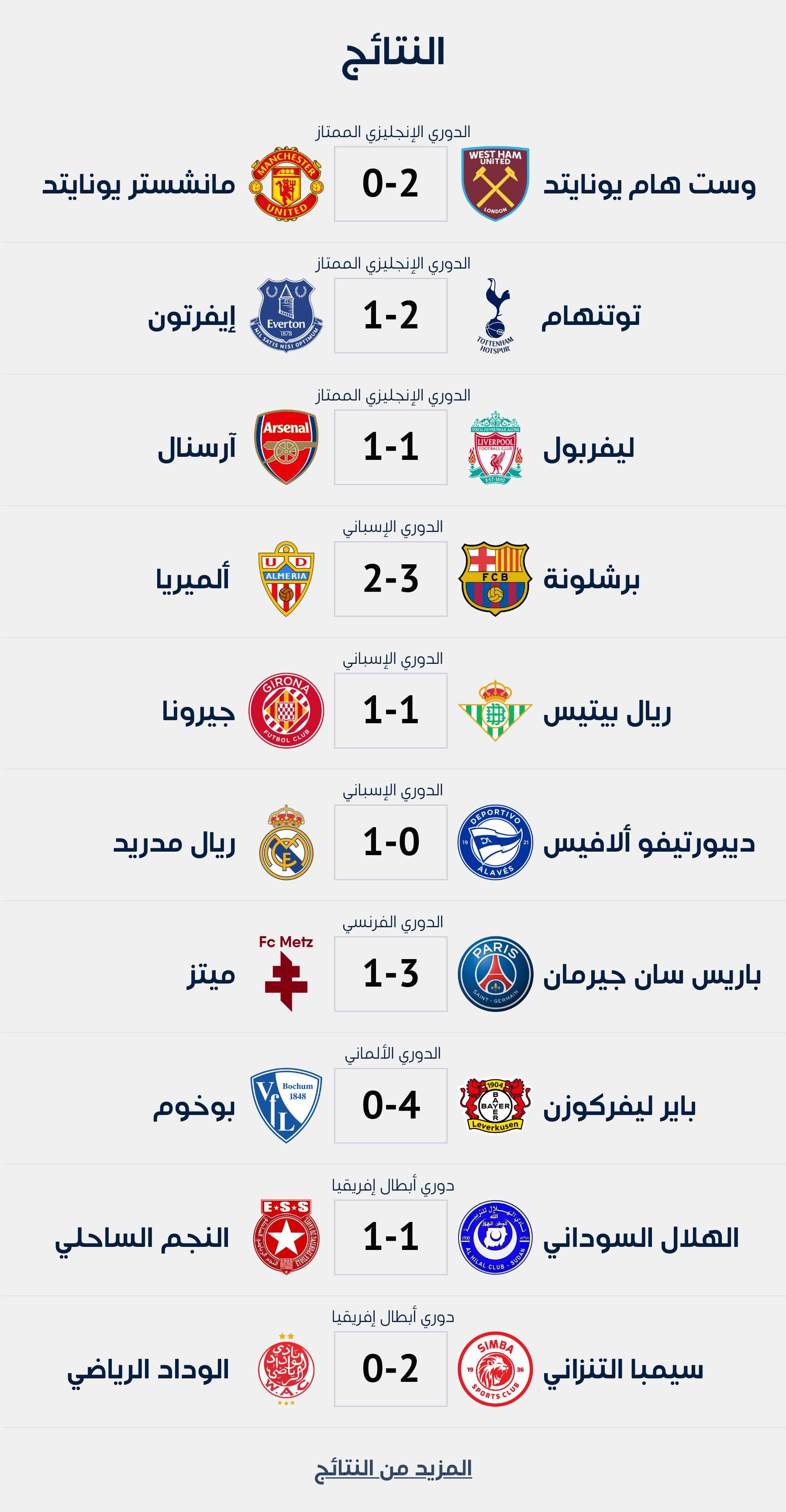View the Simba vs Wydad match details
786x1512 pixels.
pyautogui.click(x=390, y=1369)
